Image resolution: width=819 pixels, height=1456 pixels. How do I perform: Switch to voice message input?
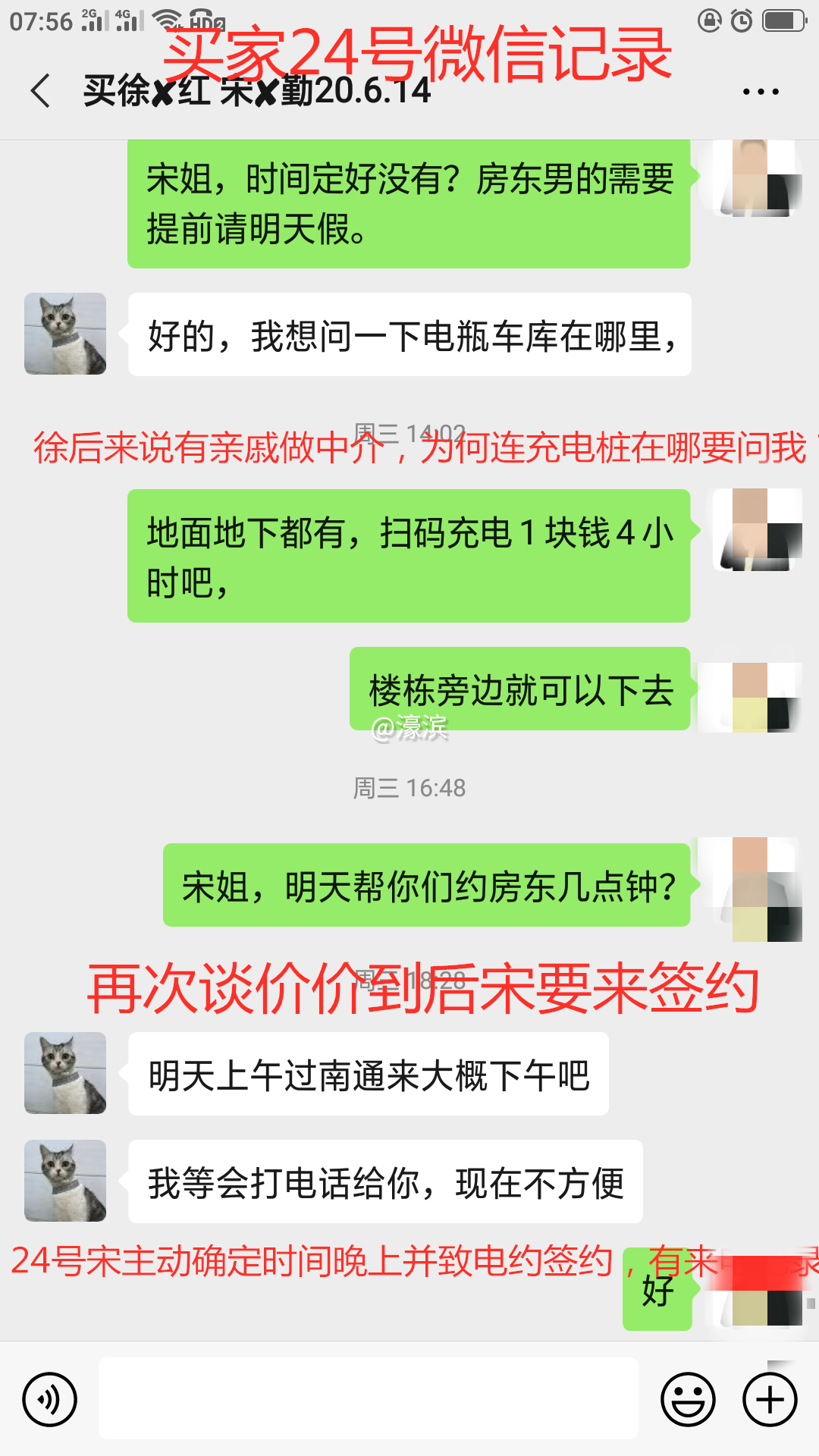[x=50, y=1399]
